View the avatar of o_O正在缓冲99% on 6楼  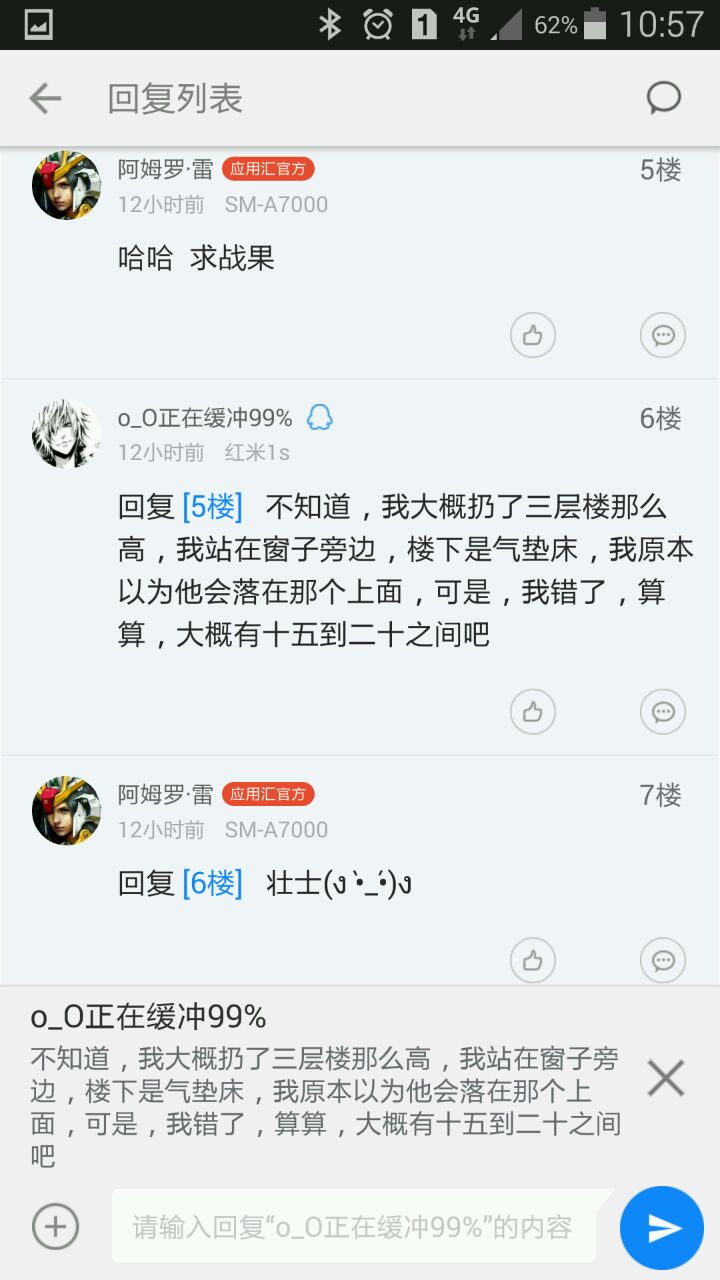[x=66, y=434]
